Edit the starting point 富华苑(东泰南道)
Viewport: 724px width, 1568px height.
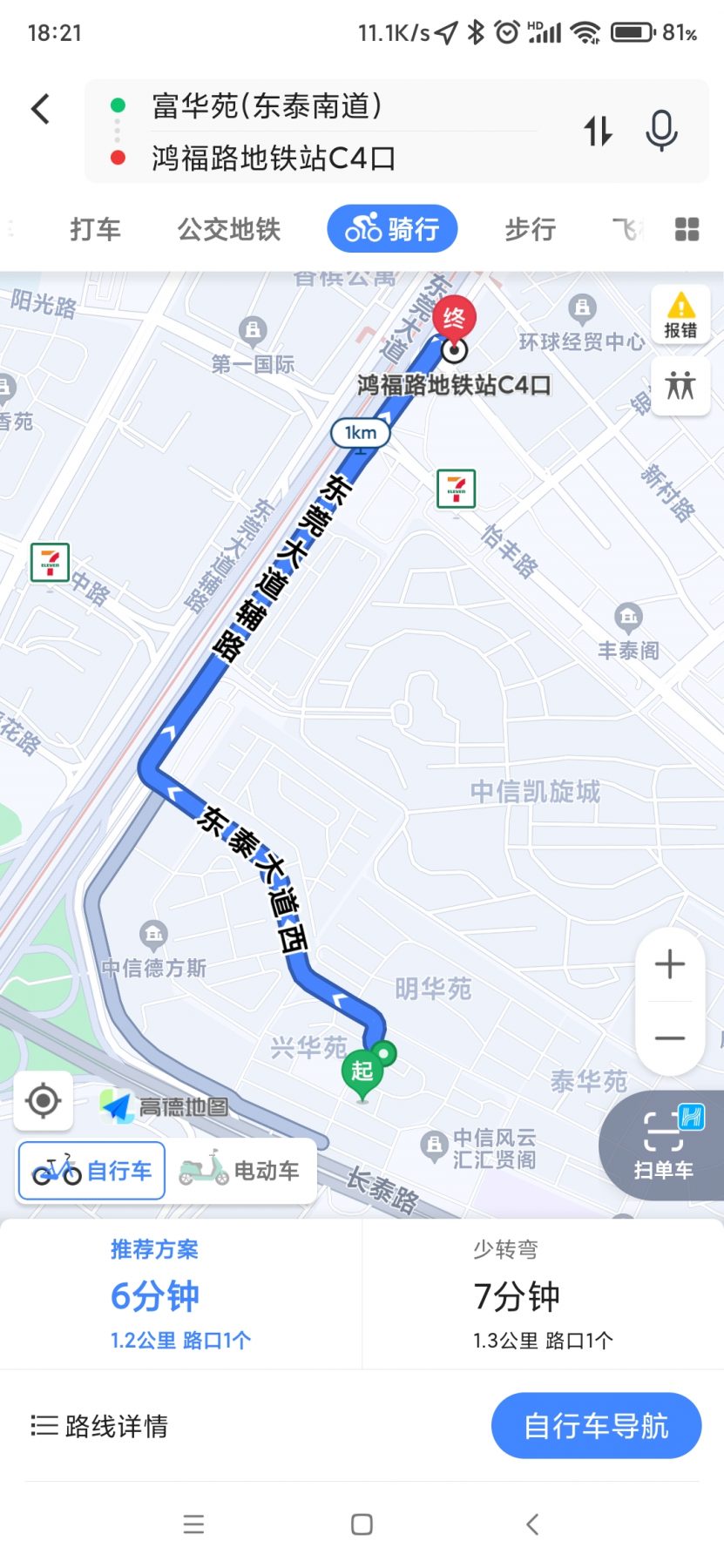coord(267,106)
